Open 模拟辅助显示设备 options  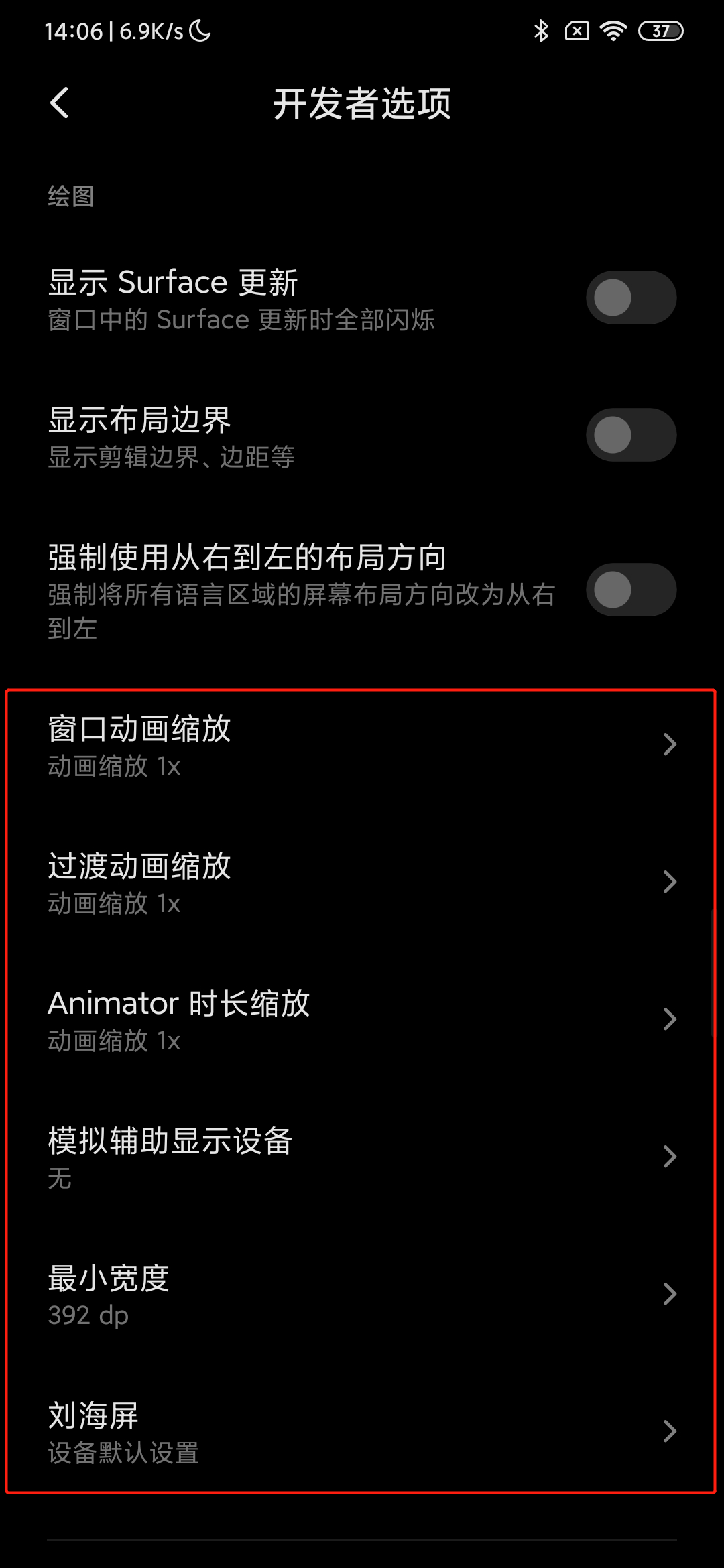[362, 1157]
